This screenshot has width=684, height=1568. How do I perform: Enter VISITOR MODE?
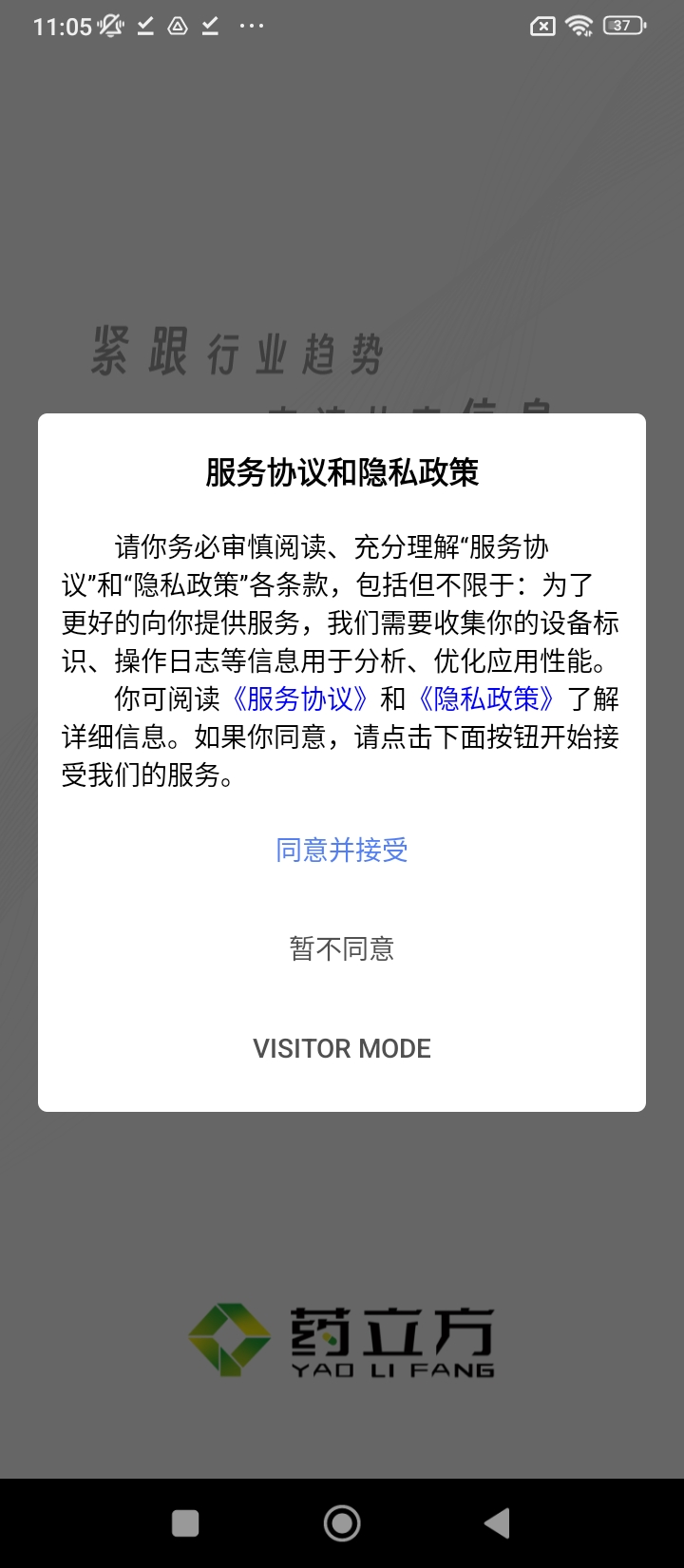point(342,1048)
